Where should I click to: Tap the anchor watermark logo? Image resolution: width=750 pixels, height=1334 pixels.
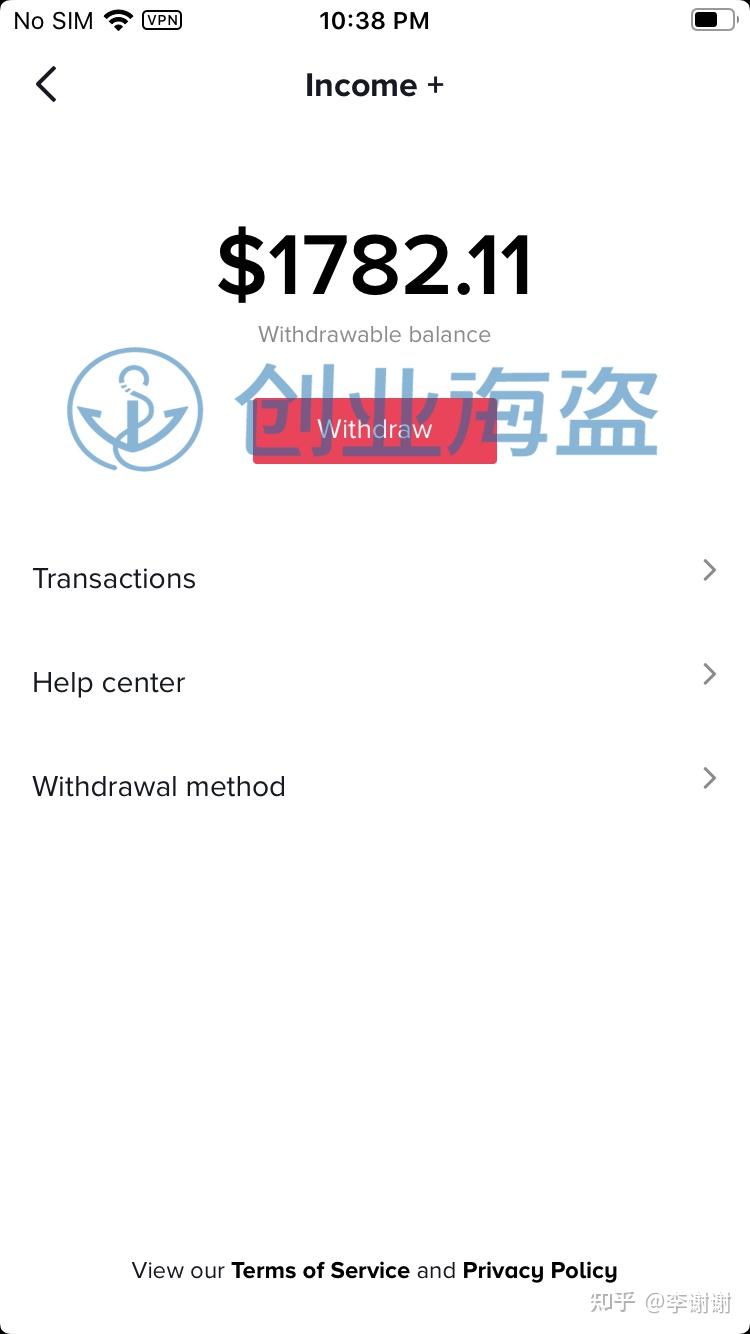pyautogui.click(x=136, y=409)
